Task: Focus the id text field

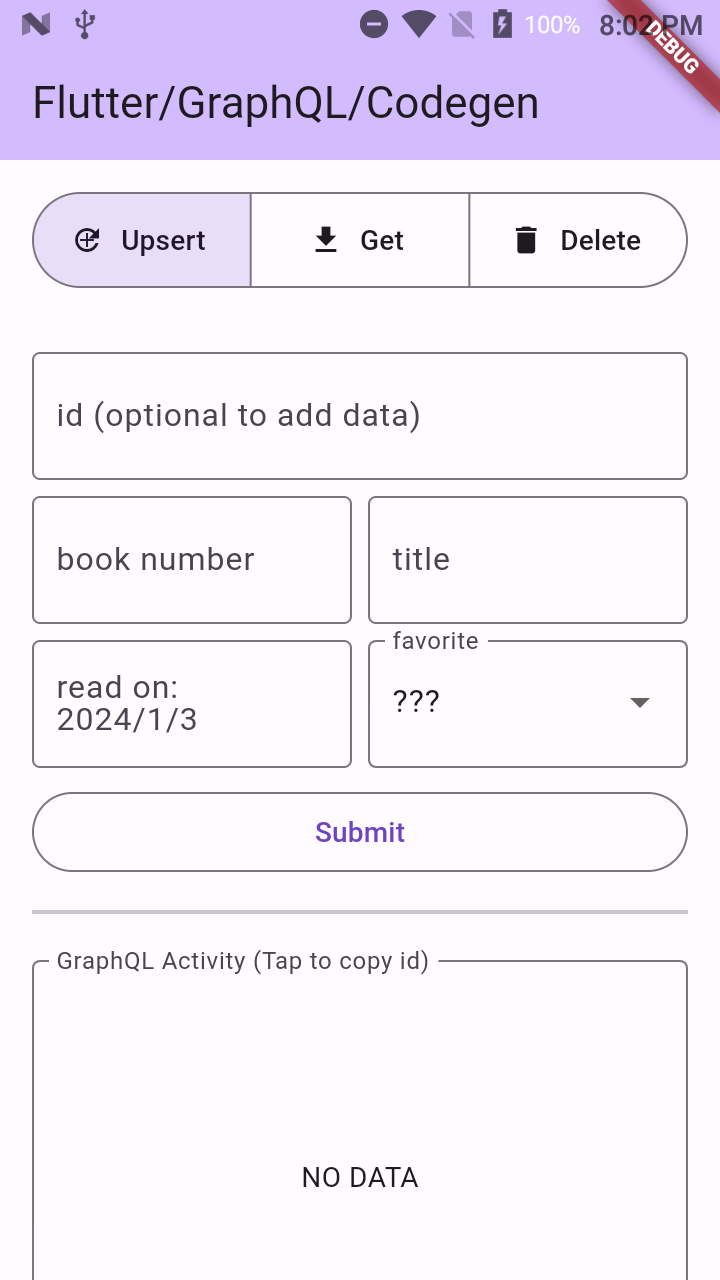Action: click(x=360, y=416)
